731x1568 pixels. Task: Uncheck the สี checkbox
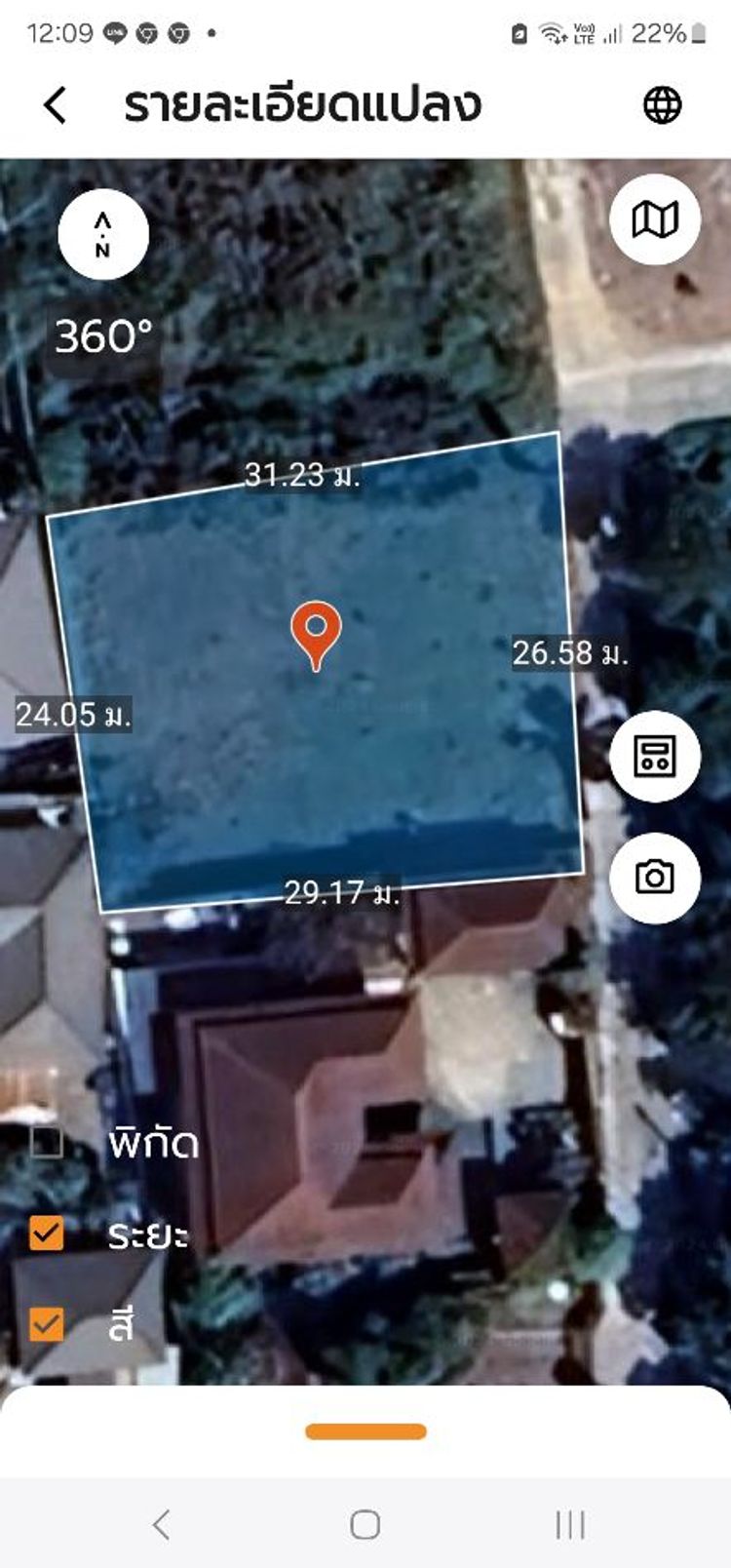(x=46, y=1324)
